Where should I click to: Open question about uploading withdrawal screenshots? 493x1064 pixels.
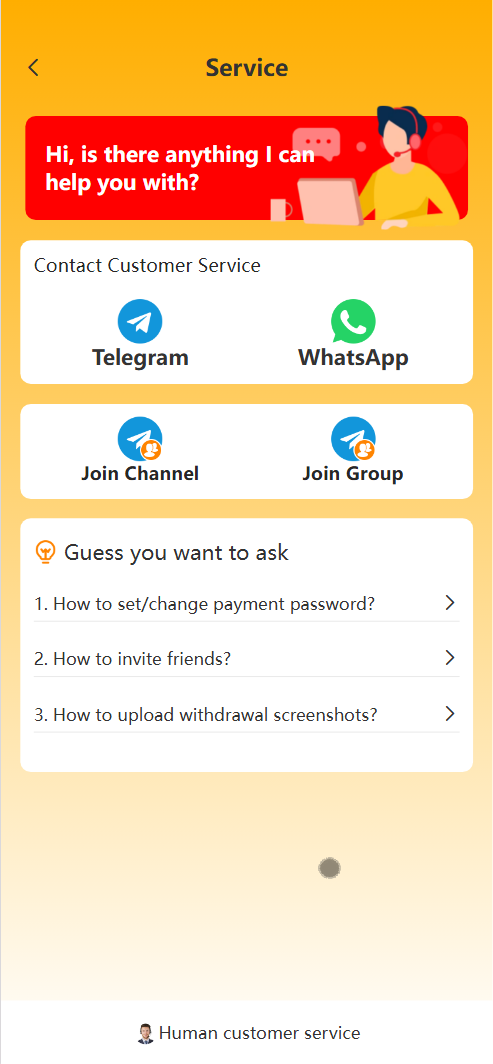point(246,714)
